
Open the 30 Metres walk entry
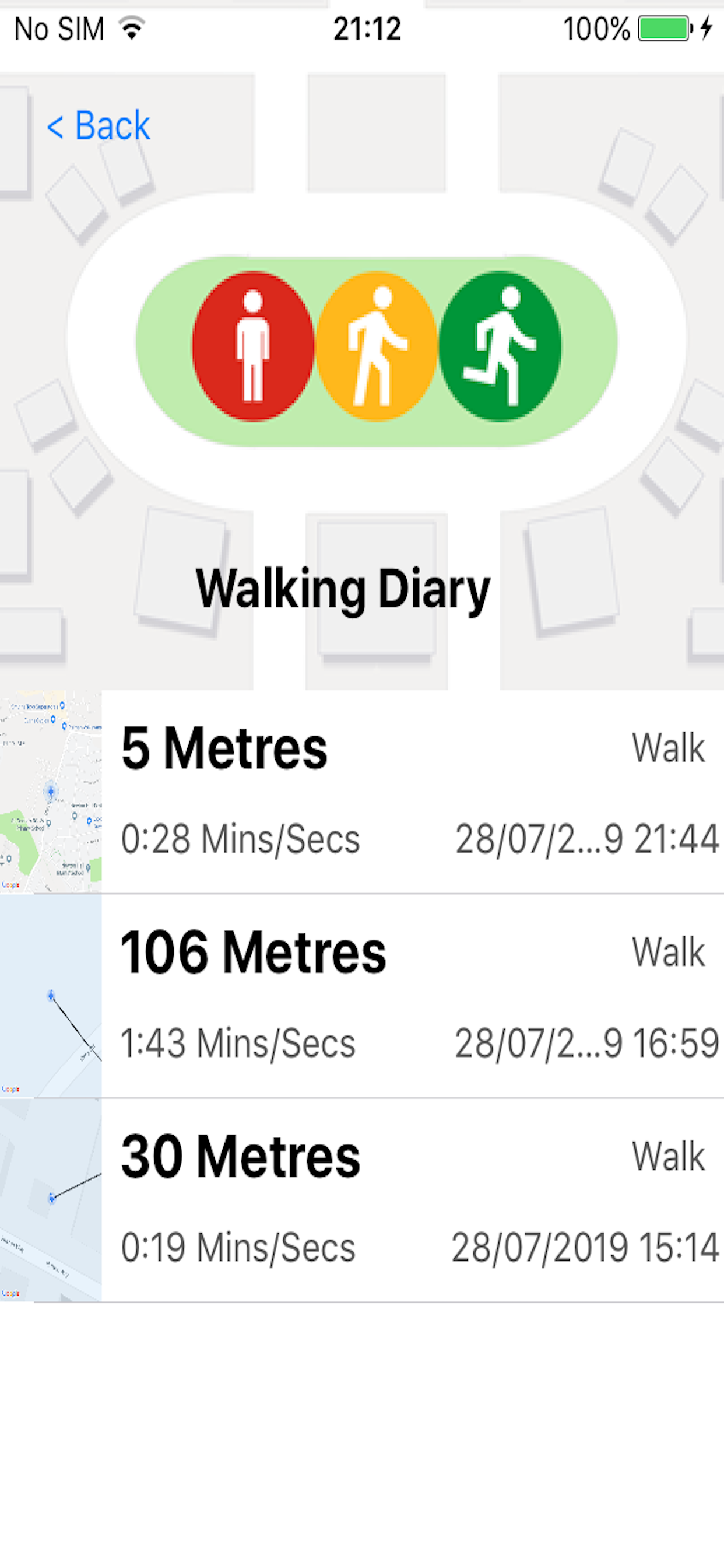click(x=362, y=1200)
